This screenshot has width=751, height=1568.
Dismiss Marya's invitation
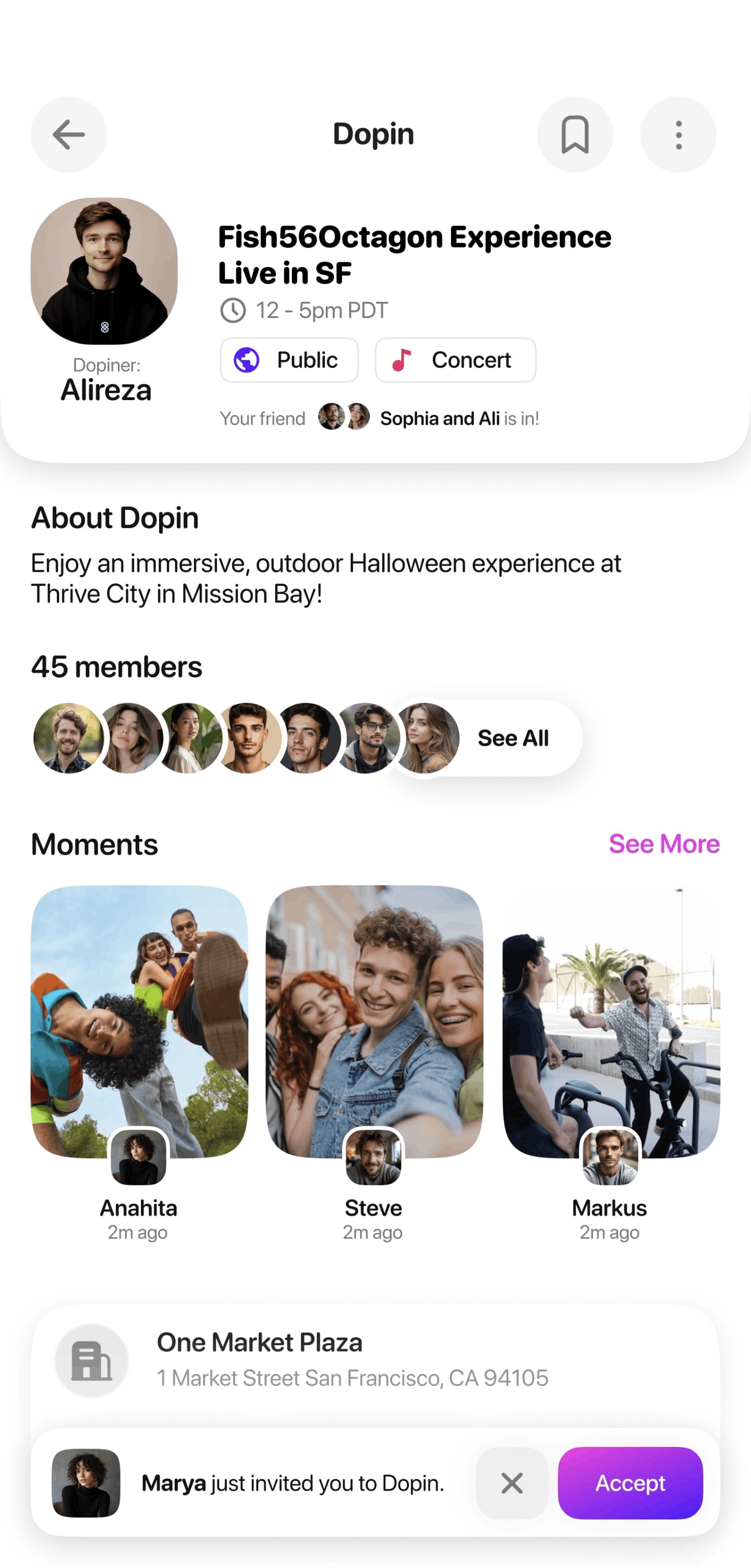coord(512,1483)
